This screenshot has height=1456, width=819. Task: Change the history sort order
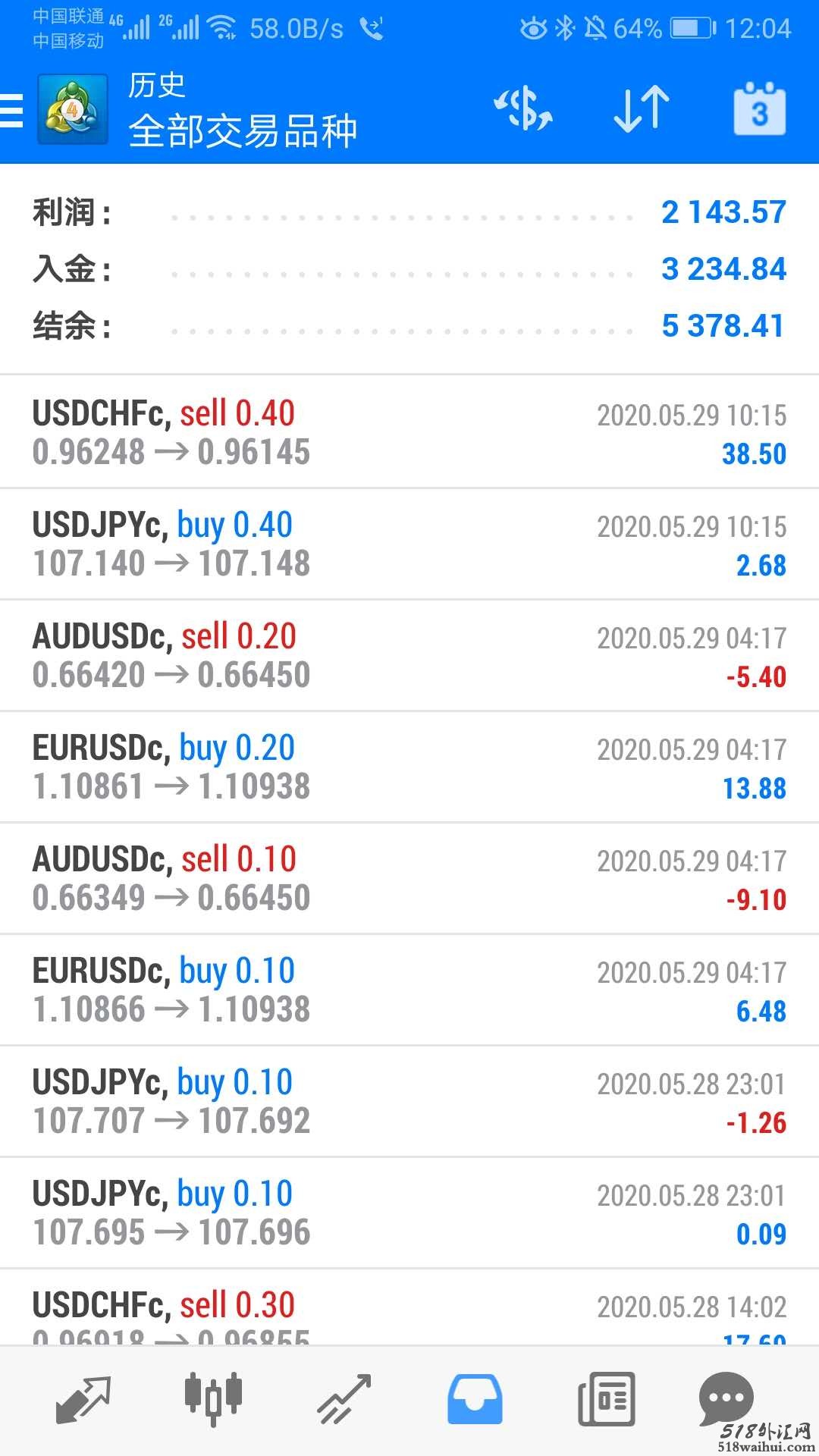(x=641, y=110)
